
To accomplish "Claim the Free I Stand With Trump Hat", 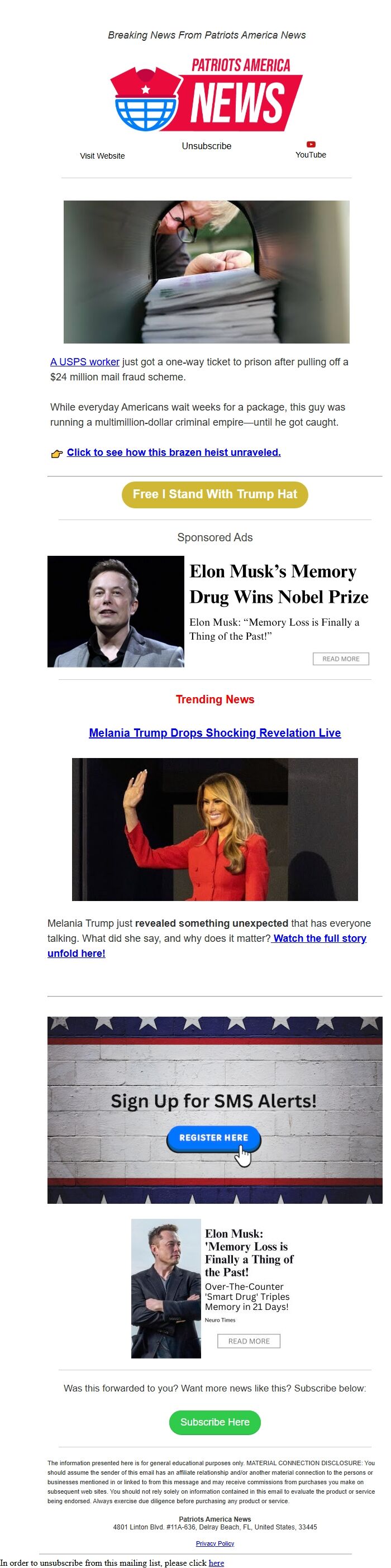I will pos(215,494).
